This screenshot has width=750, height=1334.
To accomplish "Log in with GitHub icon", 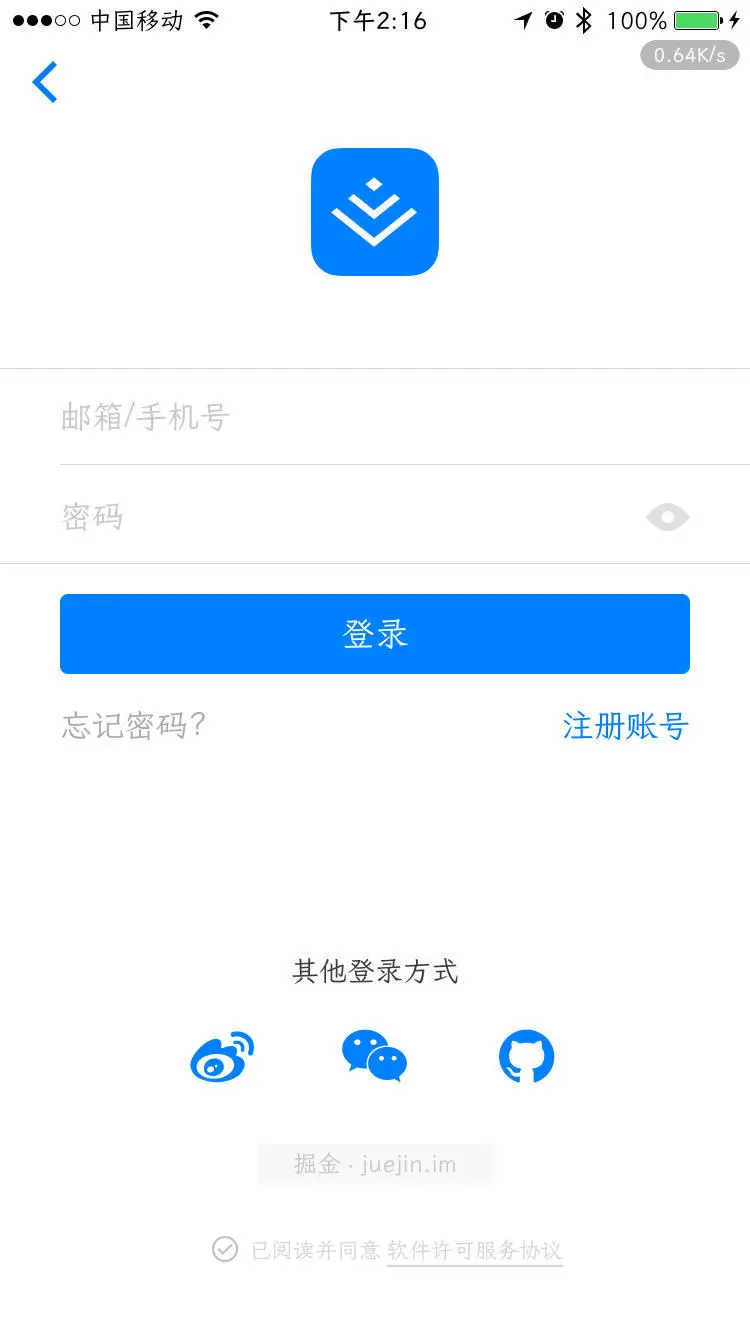I will (527, 1057).
